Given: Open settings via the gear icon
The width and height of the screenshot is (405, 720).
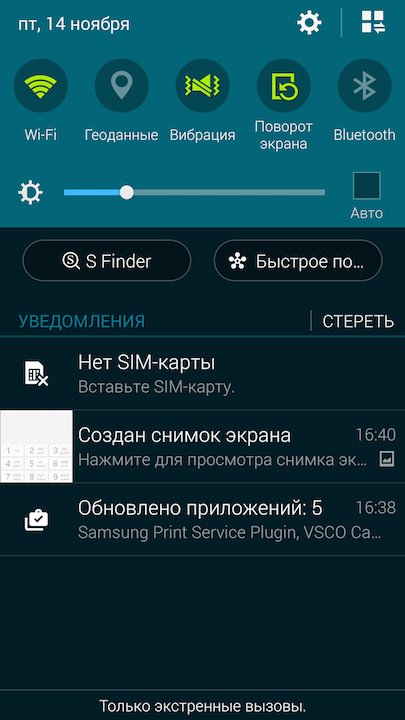Looking at the screenshot, I should click(309, 22).
